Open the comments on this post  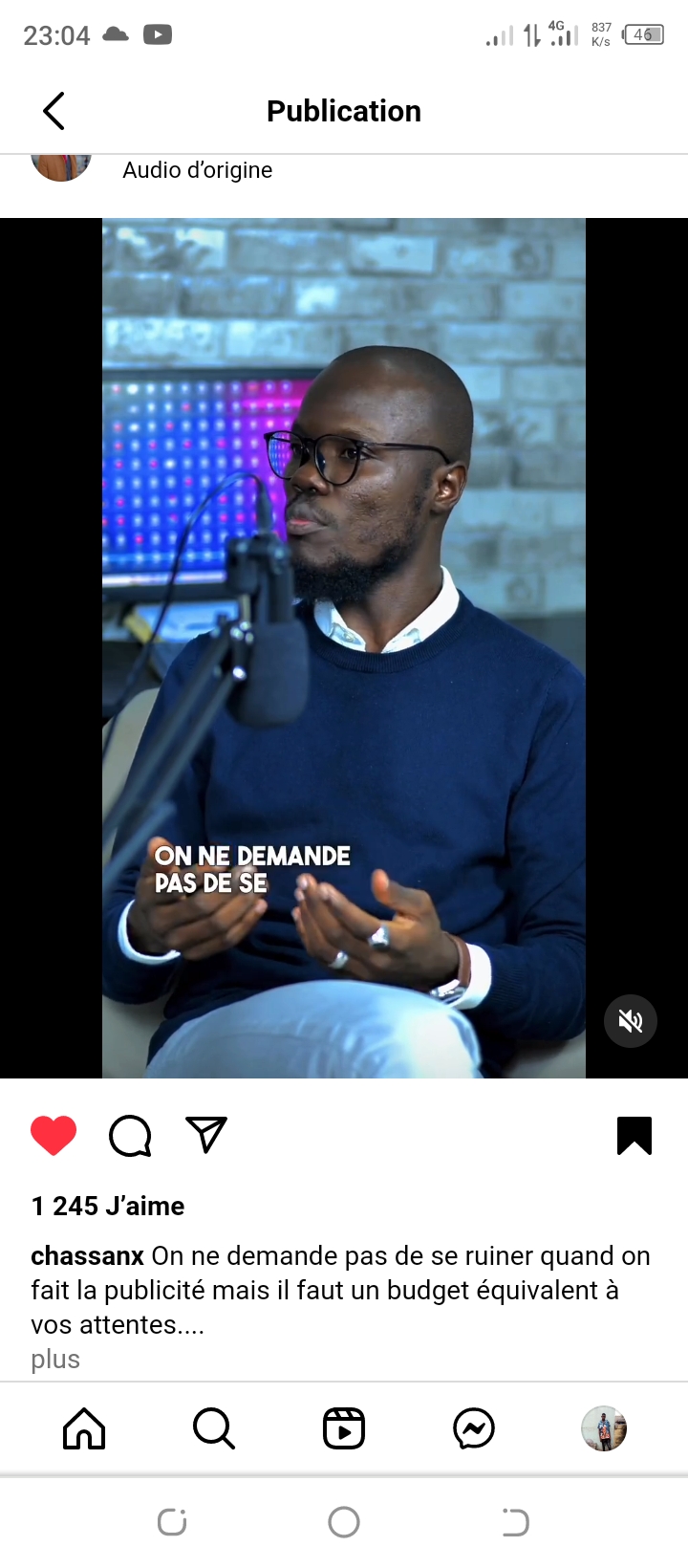130,1135
